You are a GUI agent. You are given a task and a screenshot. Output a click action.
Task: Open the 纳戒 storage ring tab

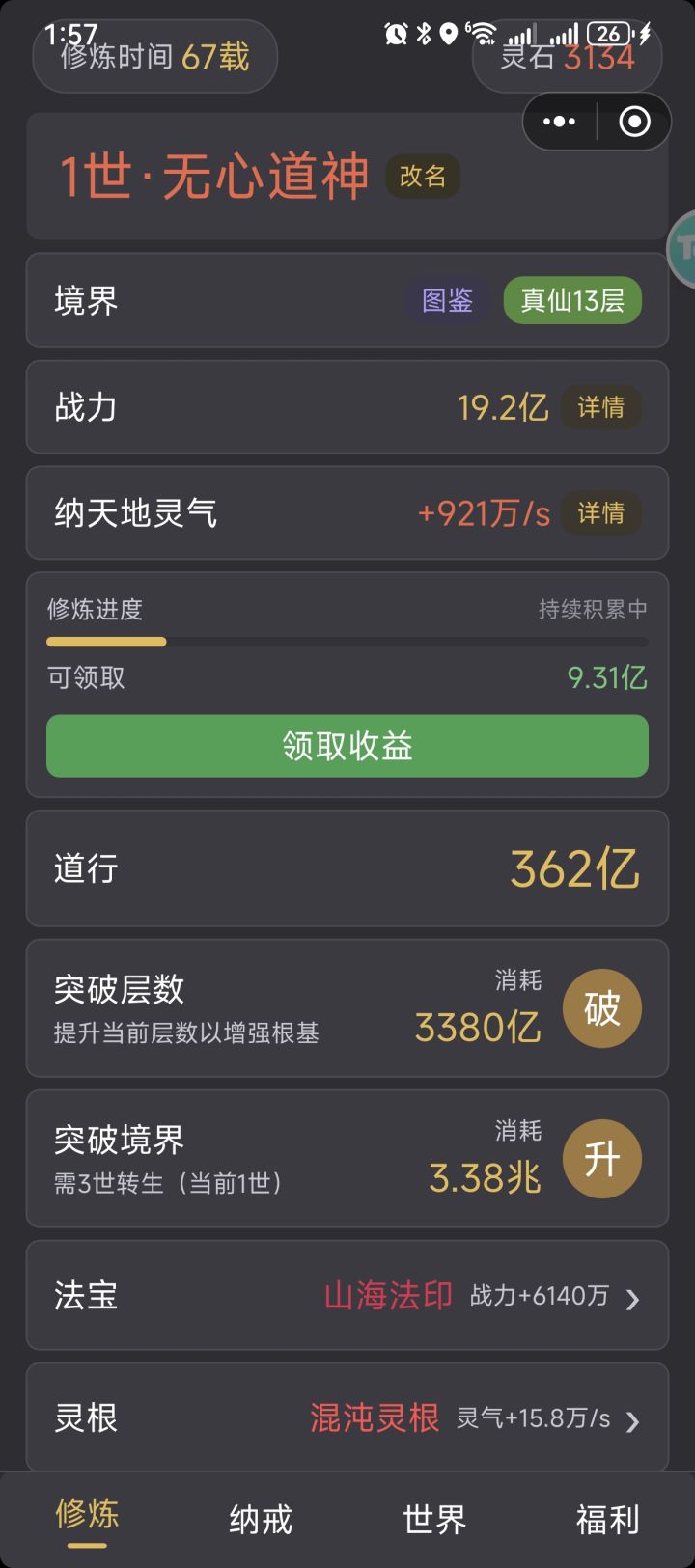click(x=260, y=1518)
